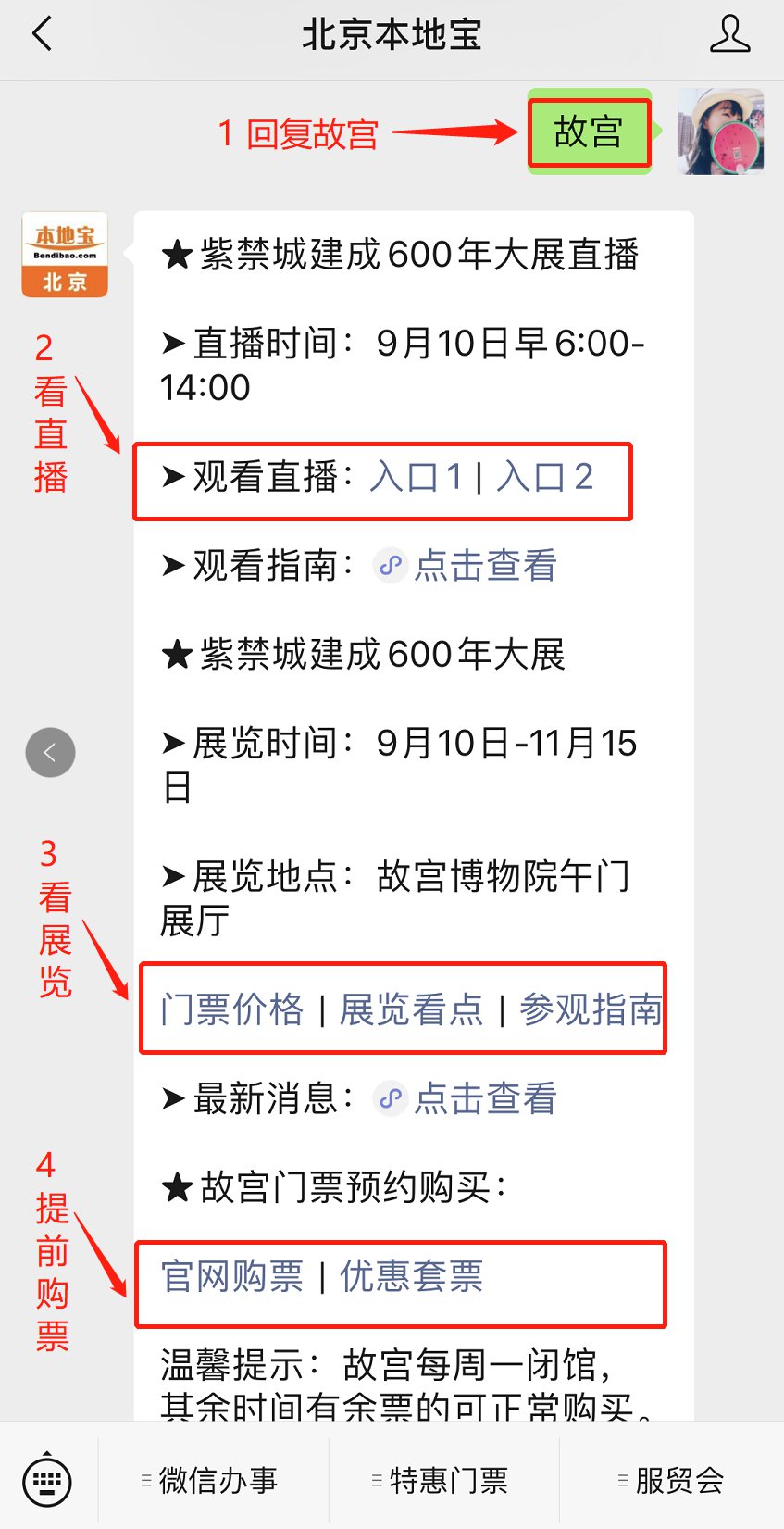Open livestream link 入口1

[x=416, y=477]
